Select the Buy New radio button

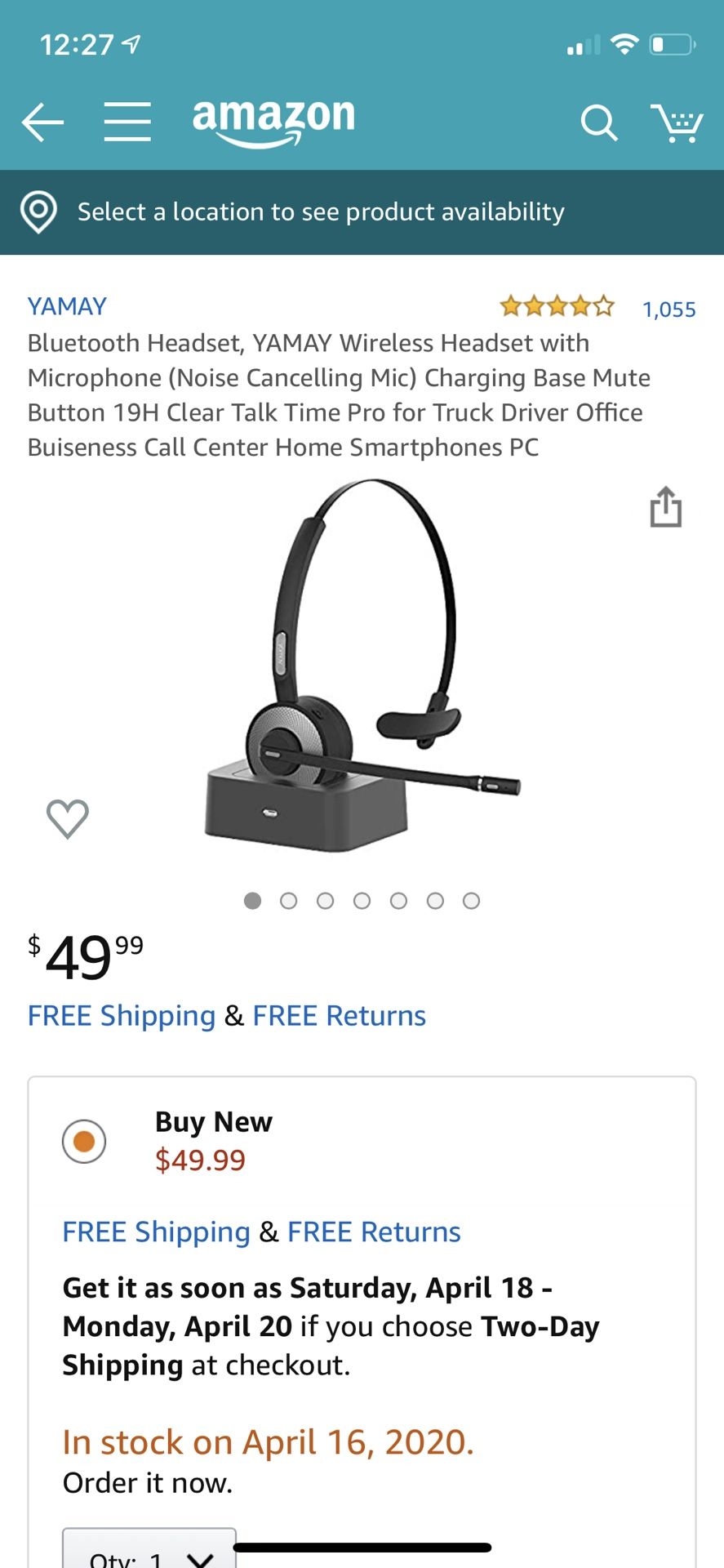(x=84, y=1141)
